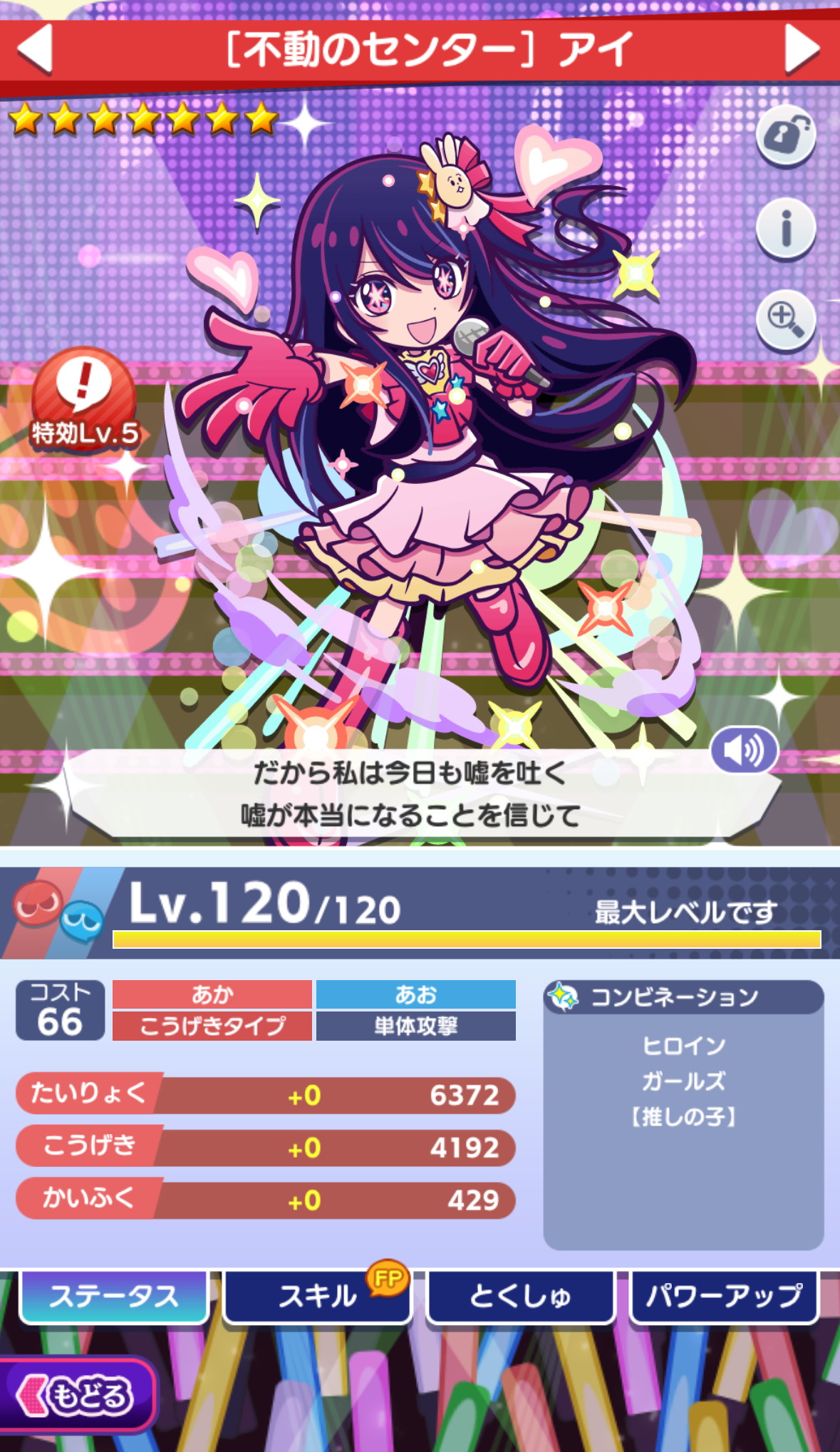
Task: Go to the previous card with the left arrow
Action: coord(36,48)
